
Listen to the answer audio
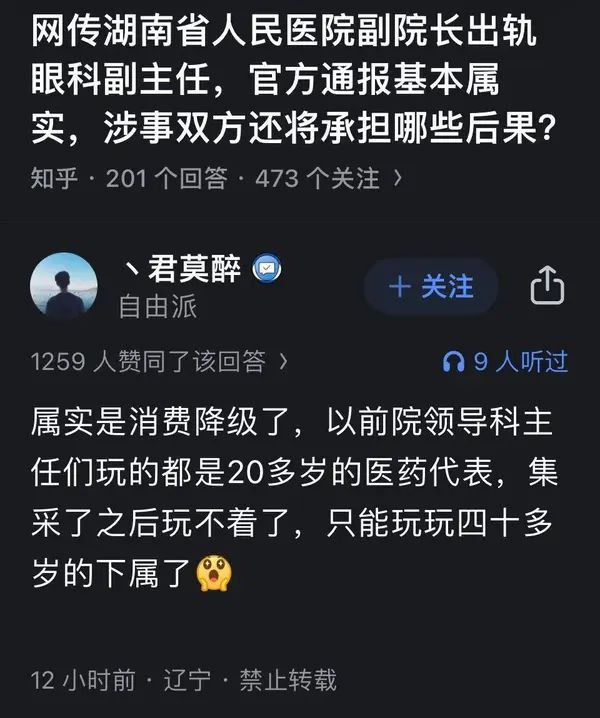click(505, 361)
